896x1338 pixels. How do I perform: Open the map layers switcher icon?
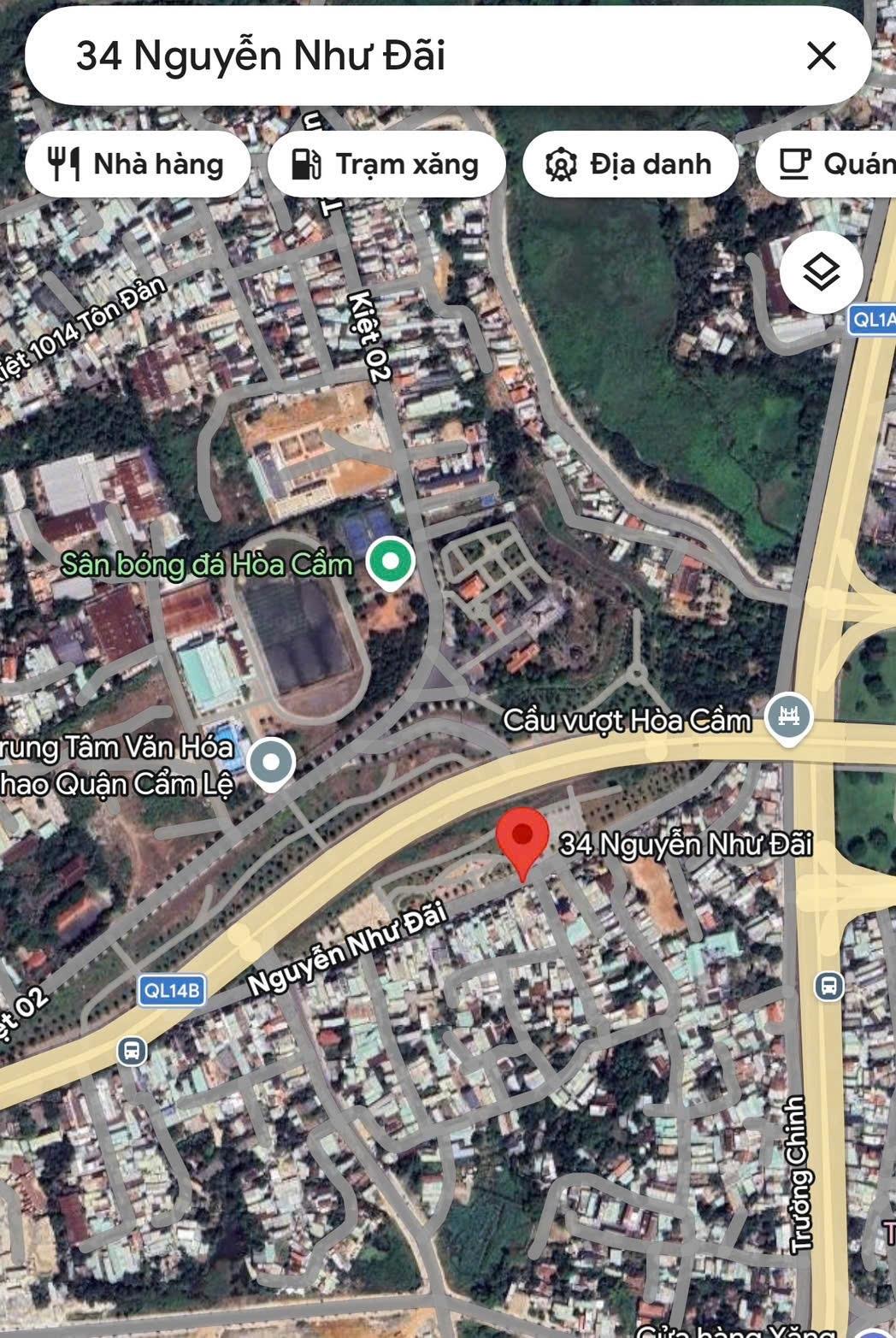point(822,271)
